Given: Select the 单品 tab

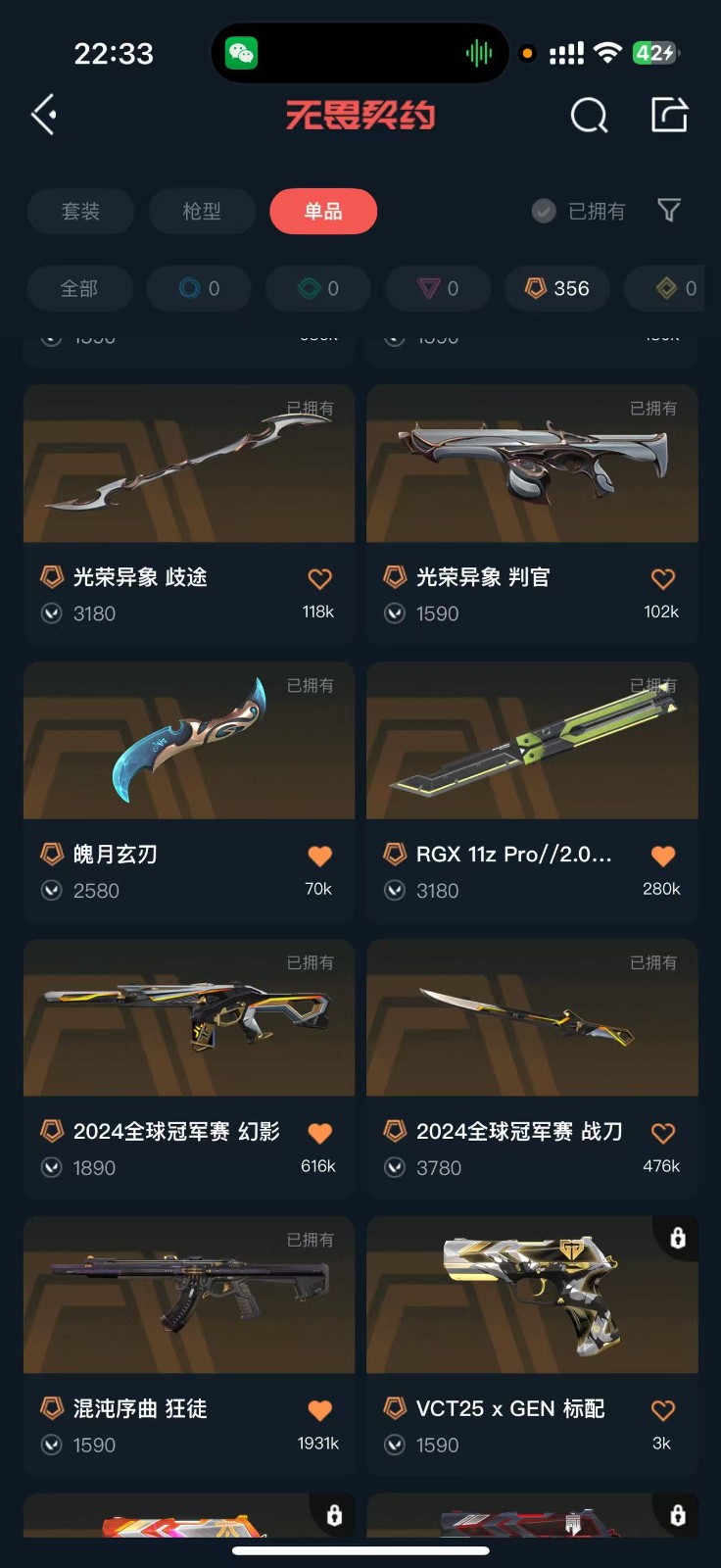Looking at the screenshot, I should (x=323, y=211).
